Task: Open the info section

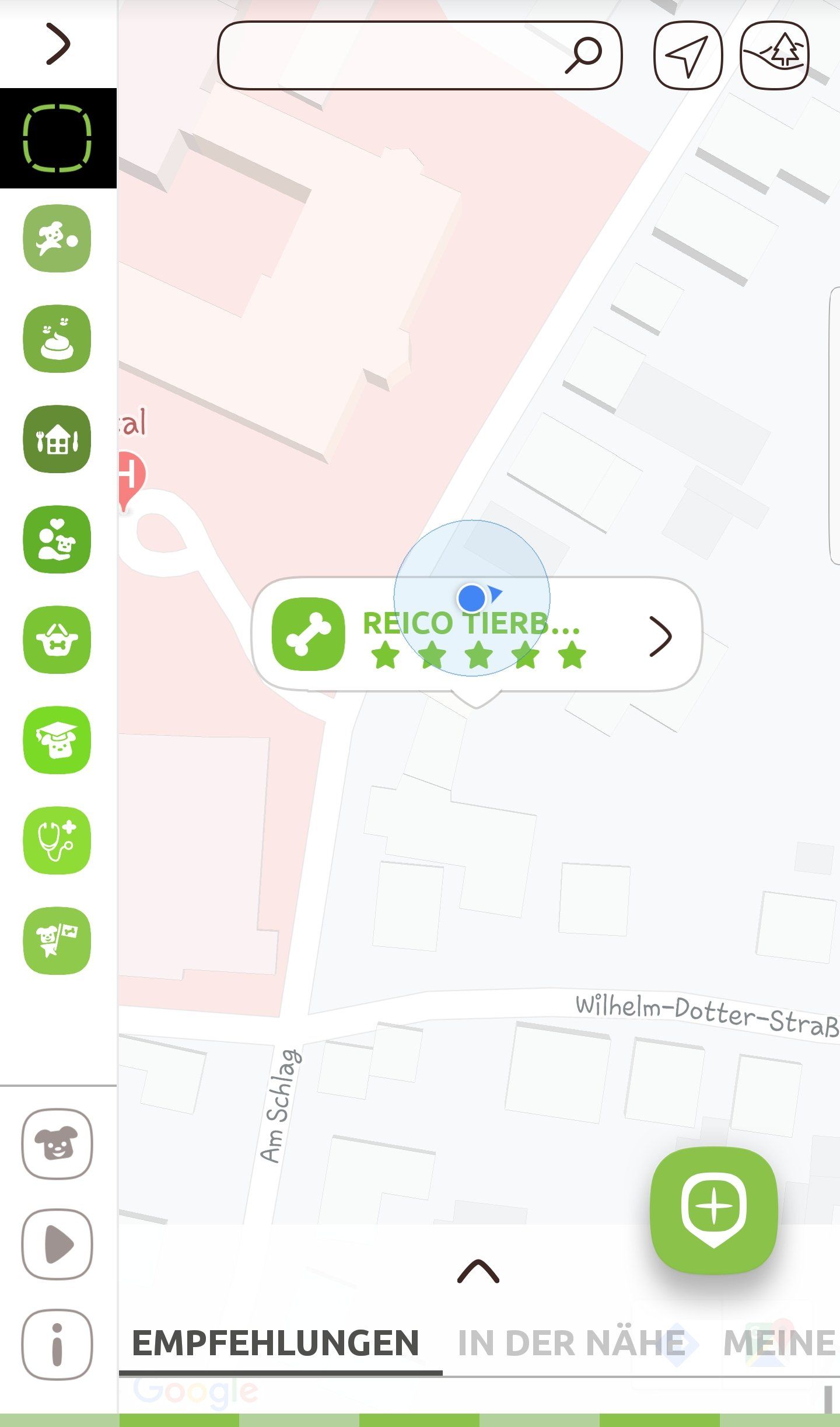Action: tap(57, 1344)
